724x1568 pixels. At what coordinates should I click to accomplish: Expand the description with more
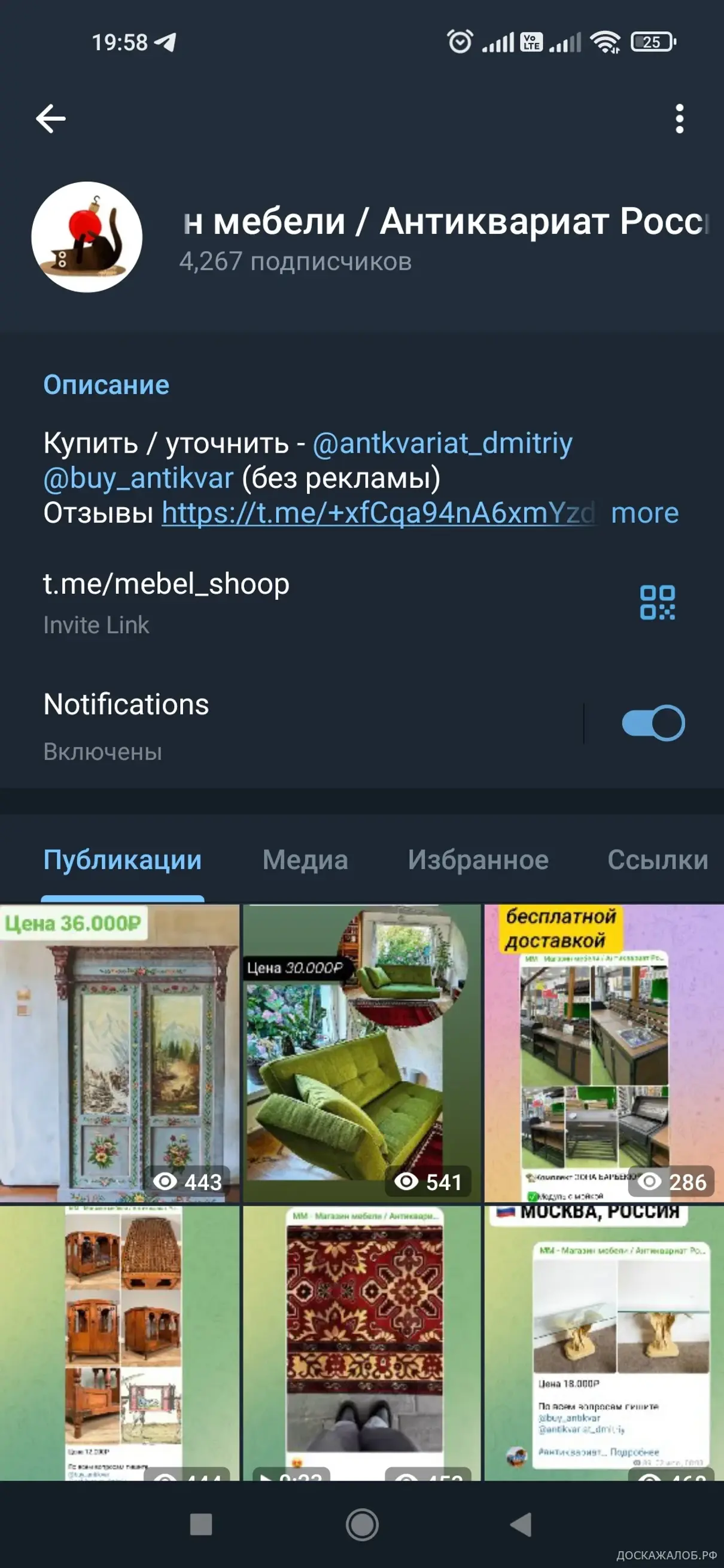644,513
